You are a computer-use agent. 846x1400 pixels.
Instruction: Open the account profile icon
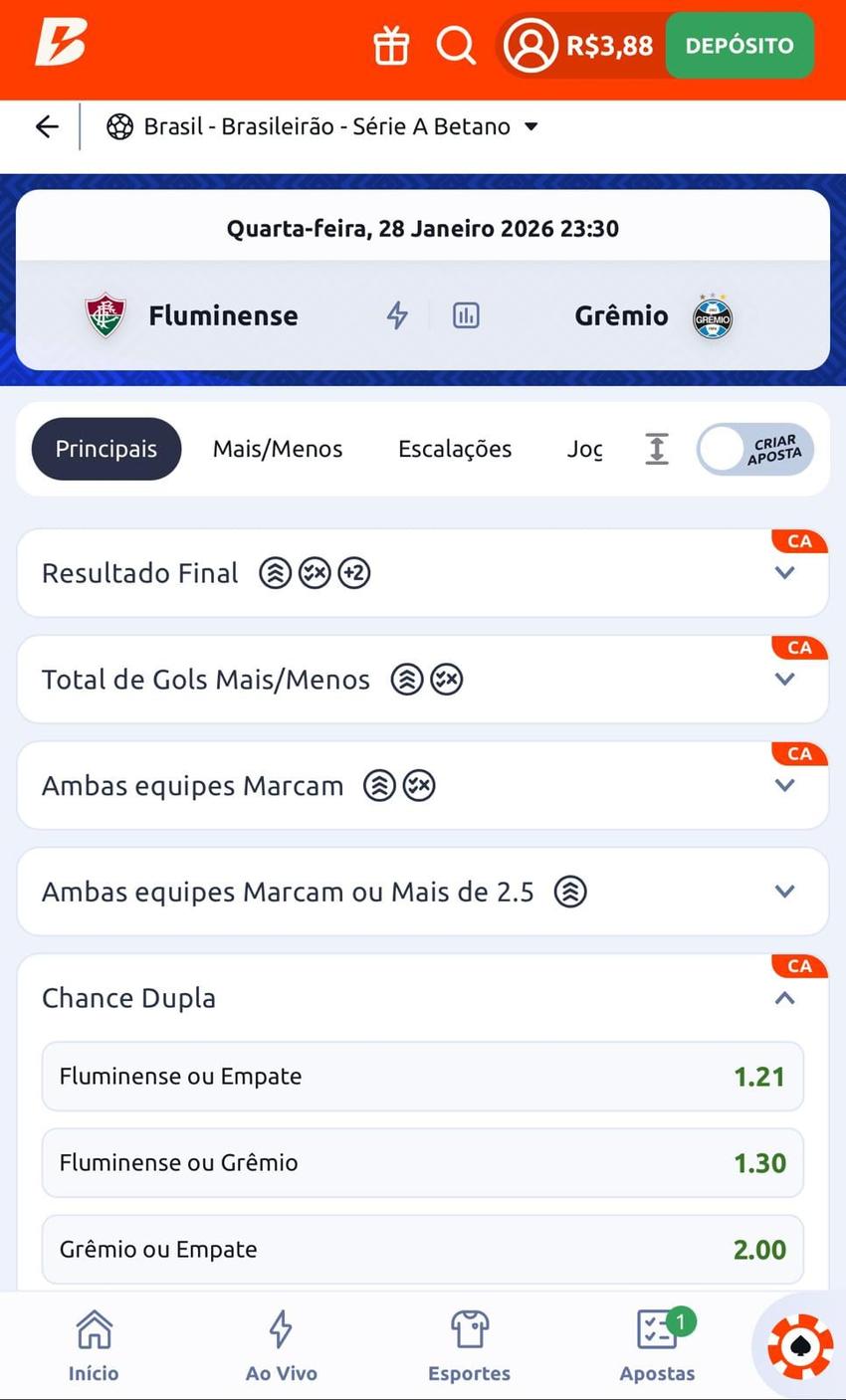(x=530, y=45)
